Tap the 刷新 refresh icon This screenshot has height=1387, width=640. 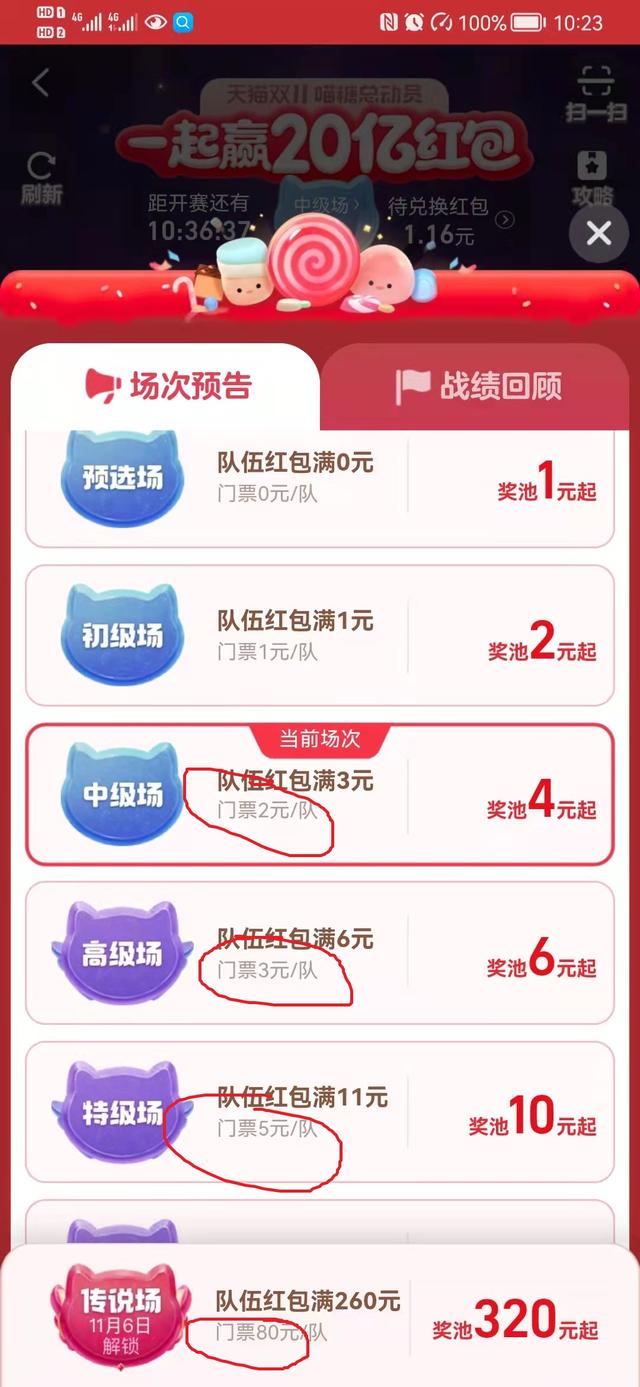pos(40,177)
